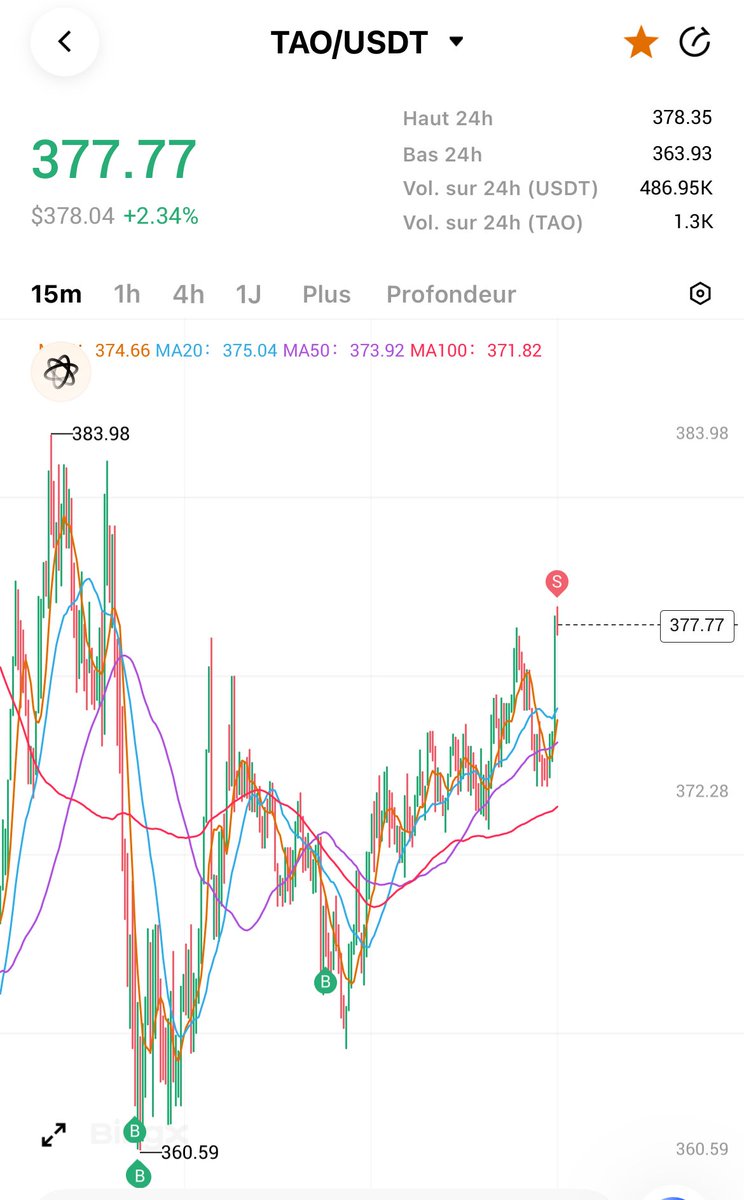Select the 15m chart interval
Viewport: 744px width, 1200px height.
click(x=56, y=294)
